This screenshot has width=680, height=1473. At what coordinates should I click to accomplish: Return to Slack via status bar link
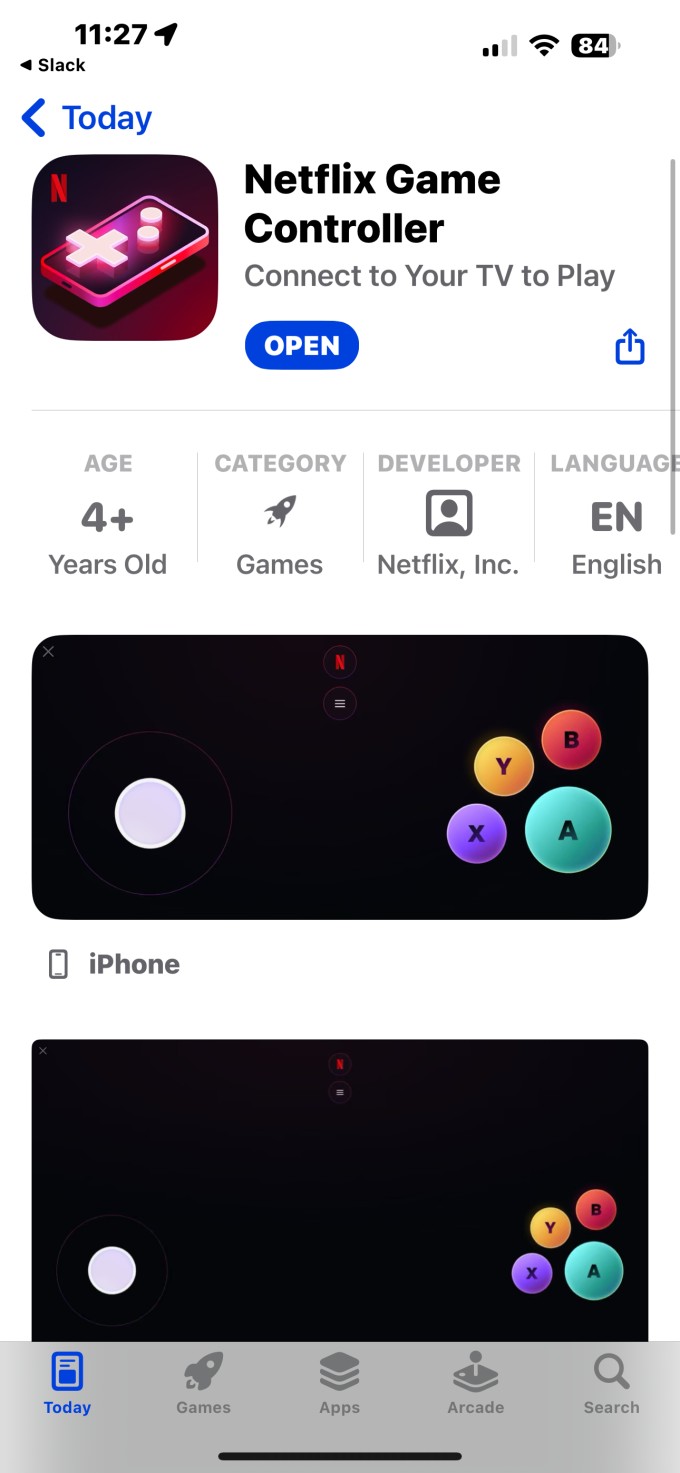tap(53, 65)
